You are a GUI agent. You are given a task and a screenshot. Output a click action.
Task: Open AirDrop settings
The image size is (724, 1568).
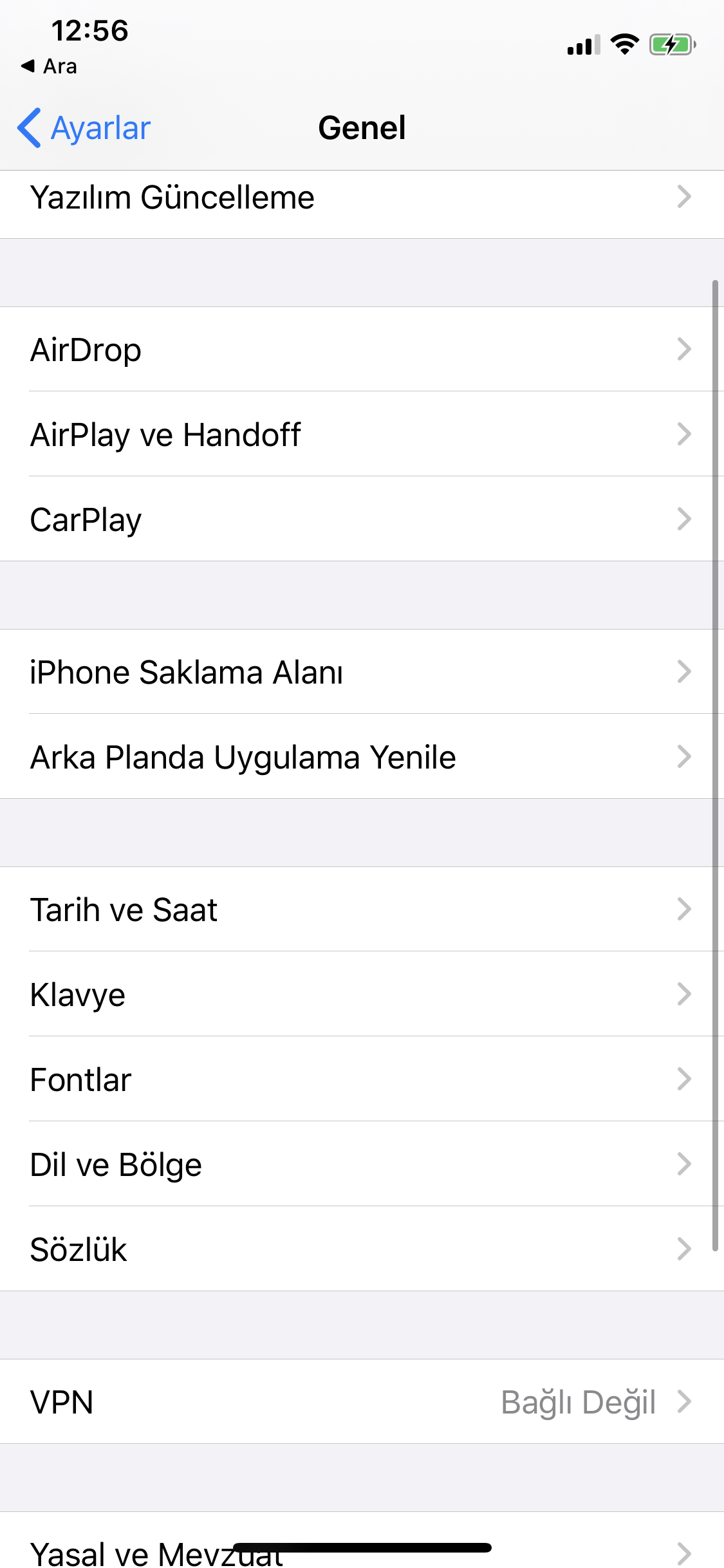360,350
